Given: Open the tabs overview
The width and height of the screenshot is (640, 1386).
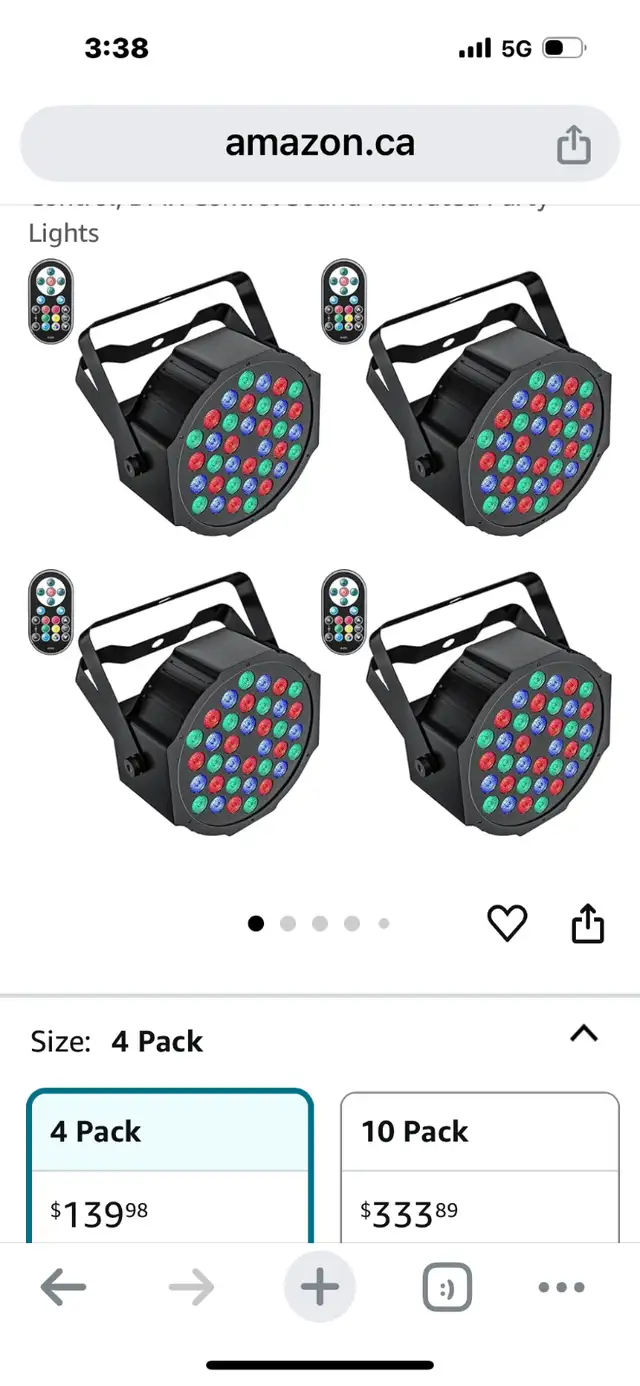Looking at the screenshot, I should pyautogui.click(x=447, y=1288).
